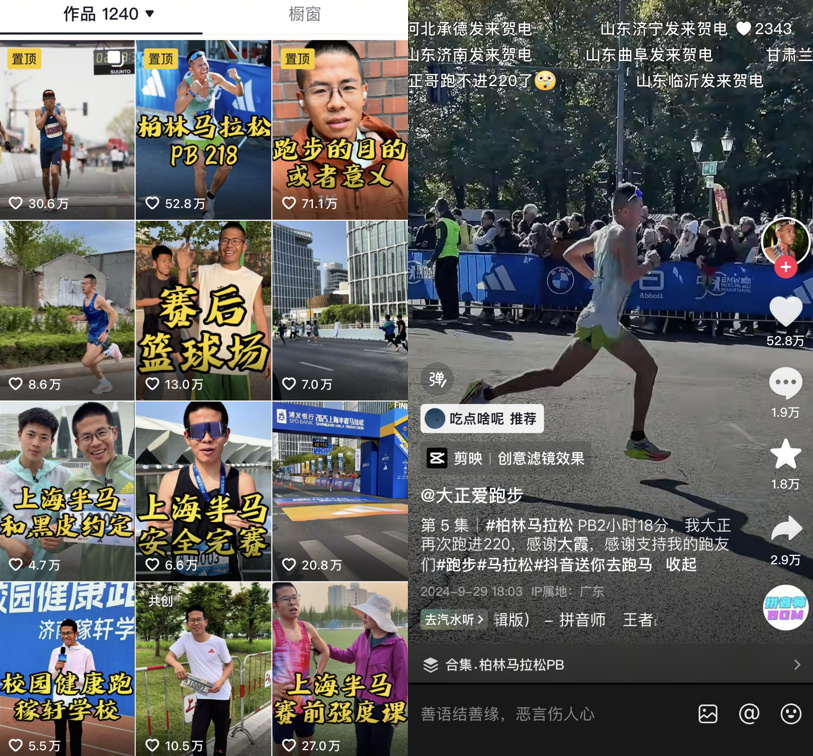Viewport: 813px width, 756px height.
Task: Open the 跑步的目的或者意义 video
Action: tap(339, 130)
